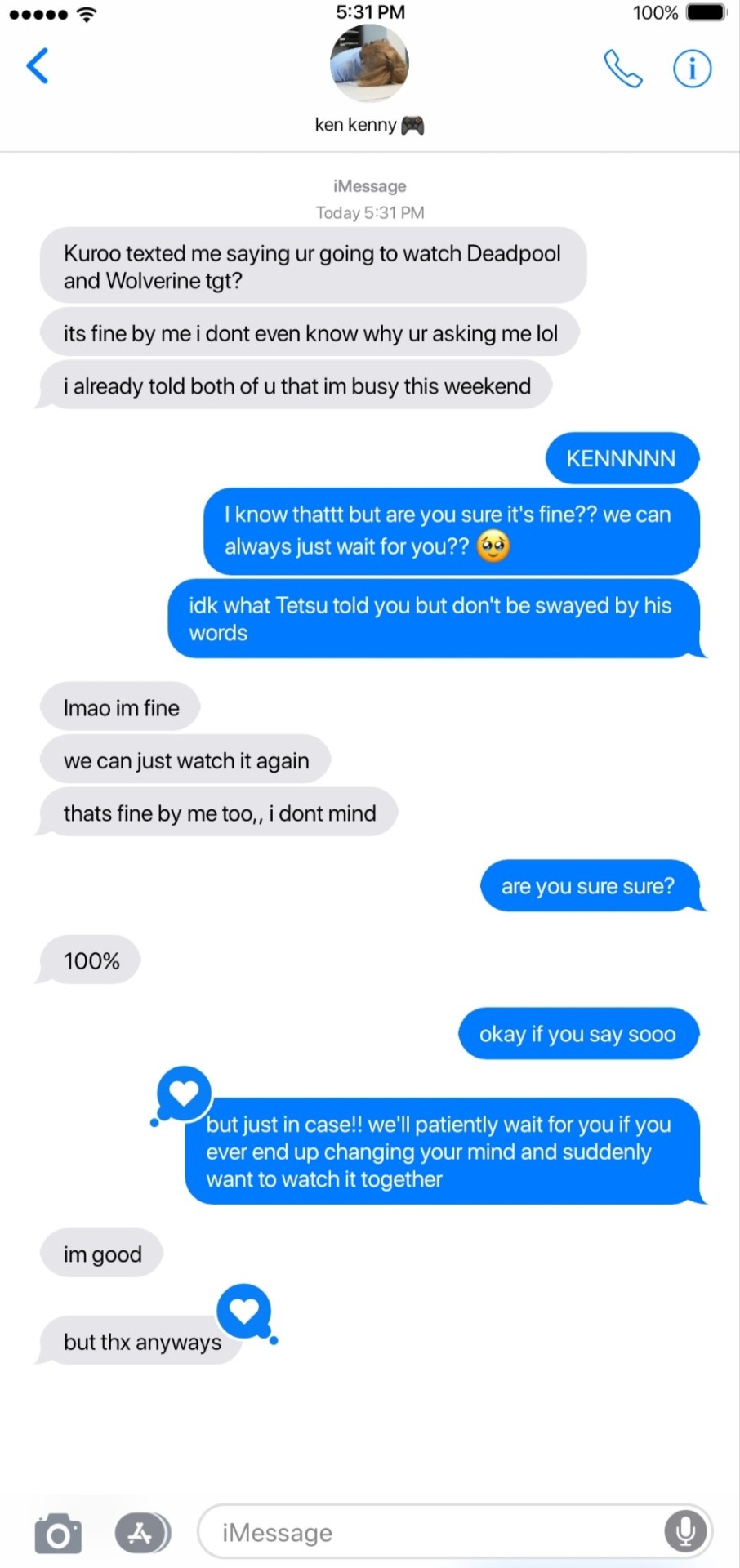Image resolution: width=740 pixels, height=1568 pixels.
Task: Open ken kenny's contact photo
Action: [369, 64]
